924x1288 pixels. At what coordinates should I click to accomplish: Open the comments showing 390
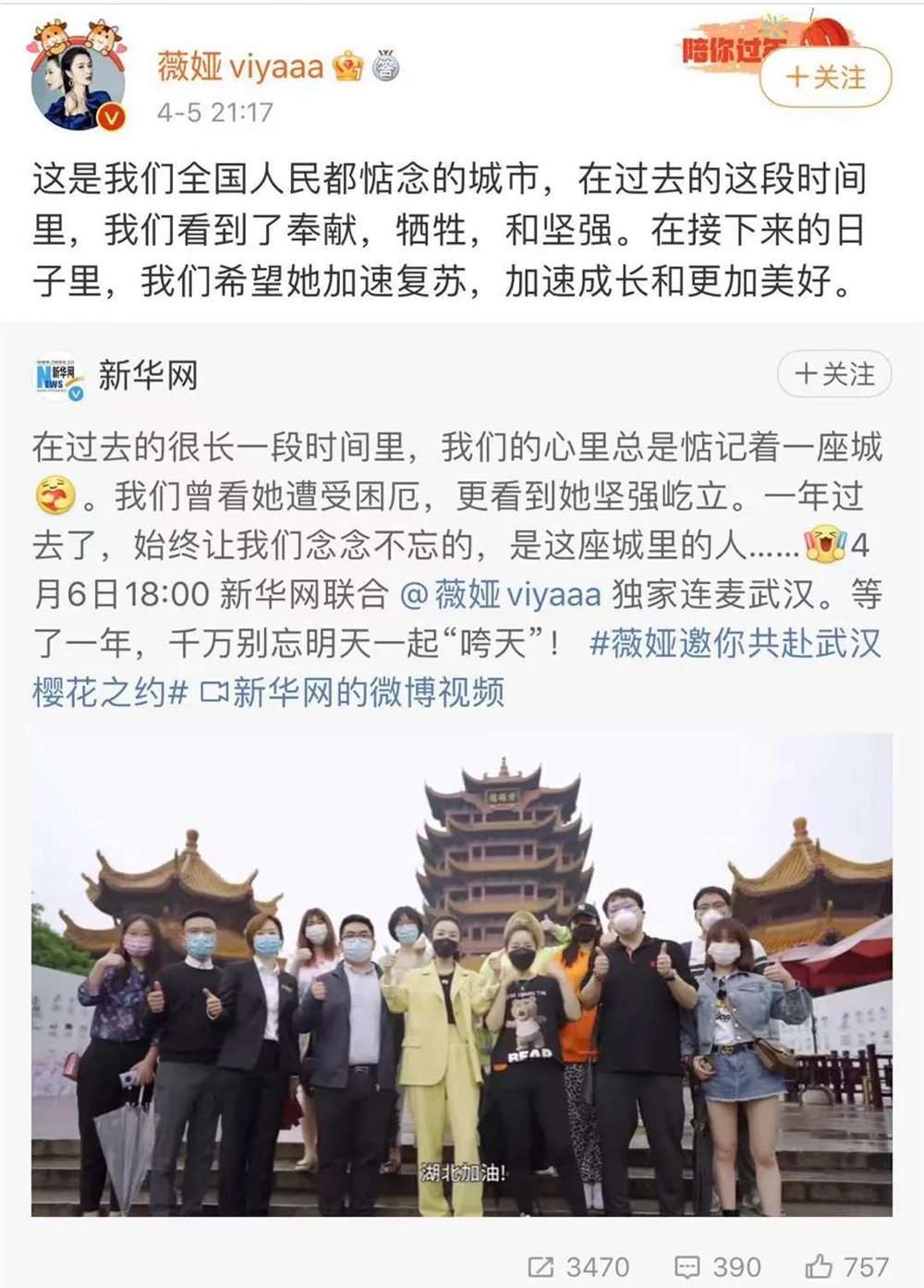[718, 1266]
